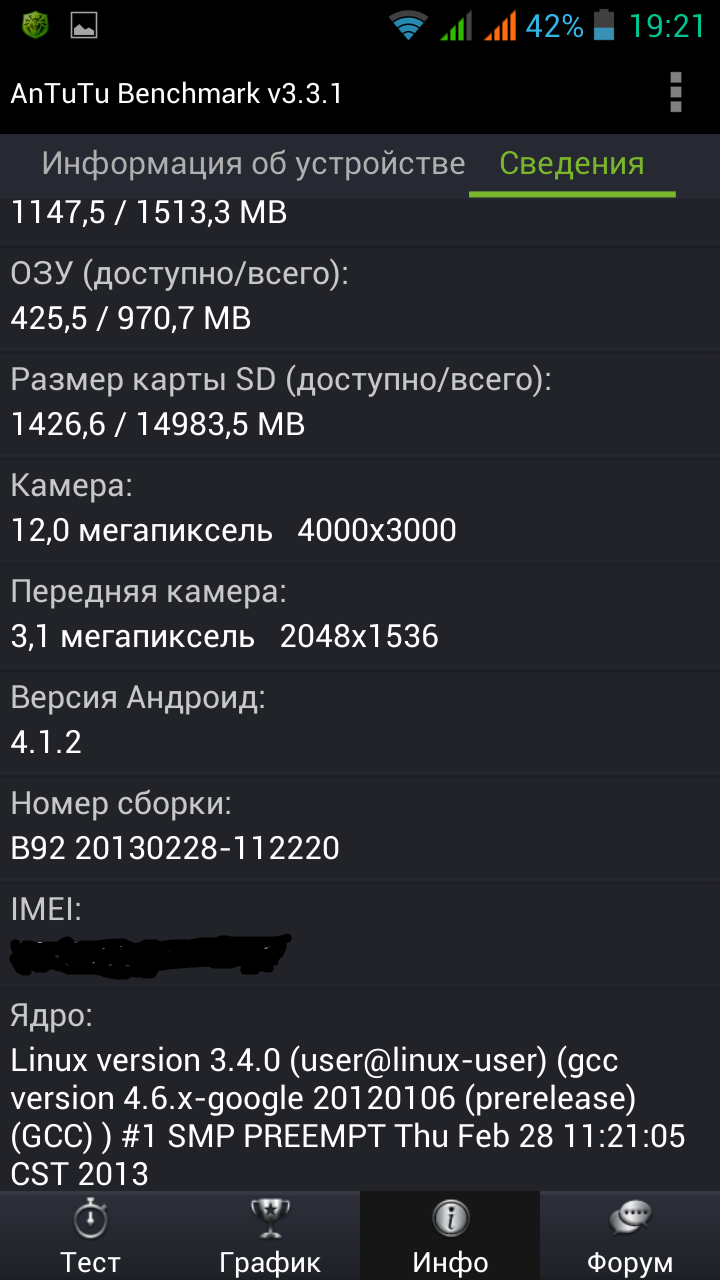Viewport: 720px width, 1280px height.
Task: Switch to Информация об устройстве tab
Action: coord(253,163)
